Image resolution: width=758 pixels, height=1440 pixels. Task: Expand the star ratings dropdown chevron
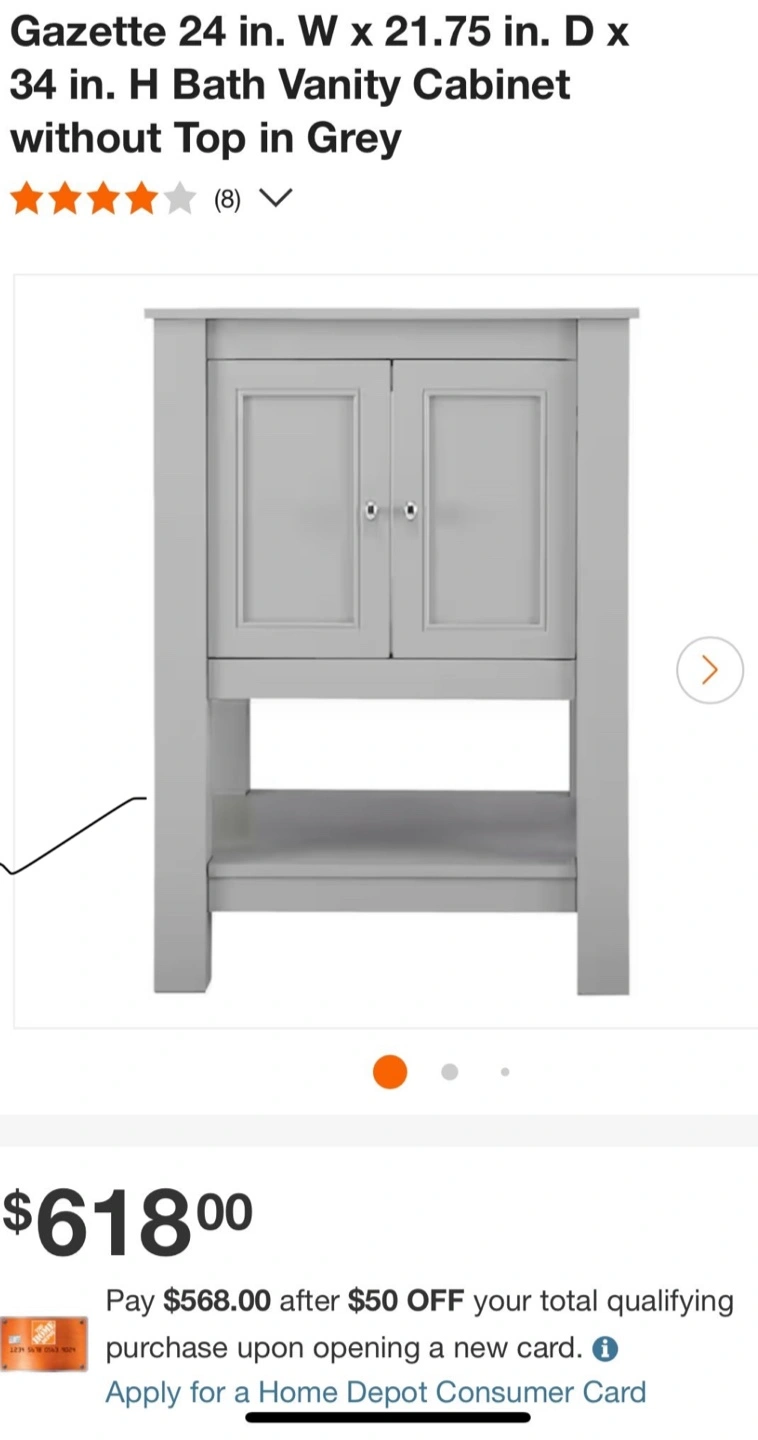pos(275,199)
